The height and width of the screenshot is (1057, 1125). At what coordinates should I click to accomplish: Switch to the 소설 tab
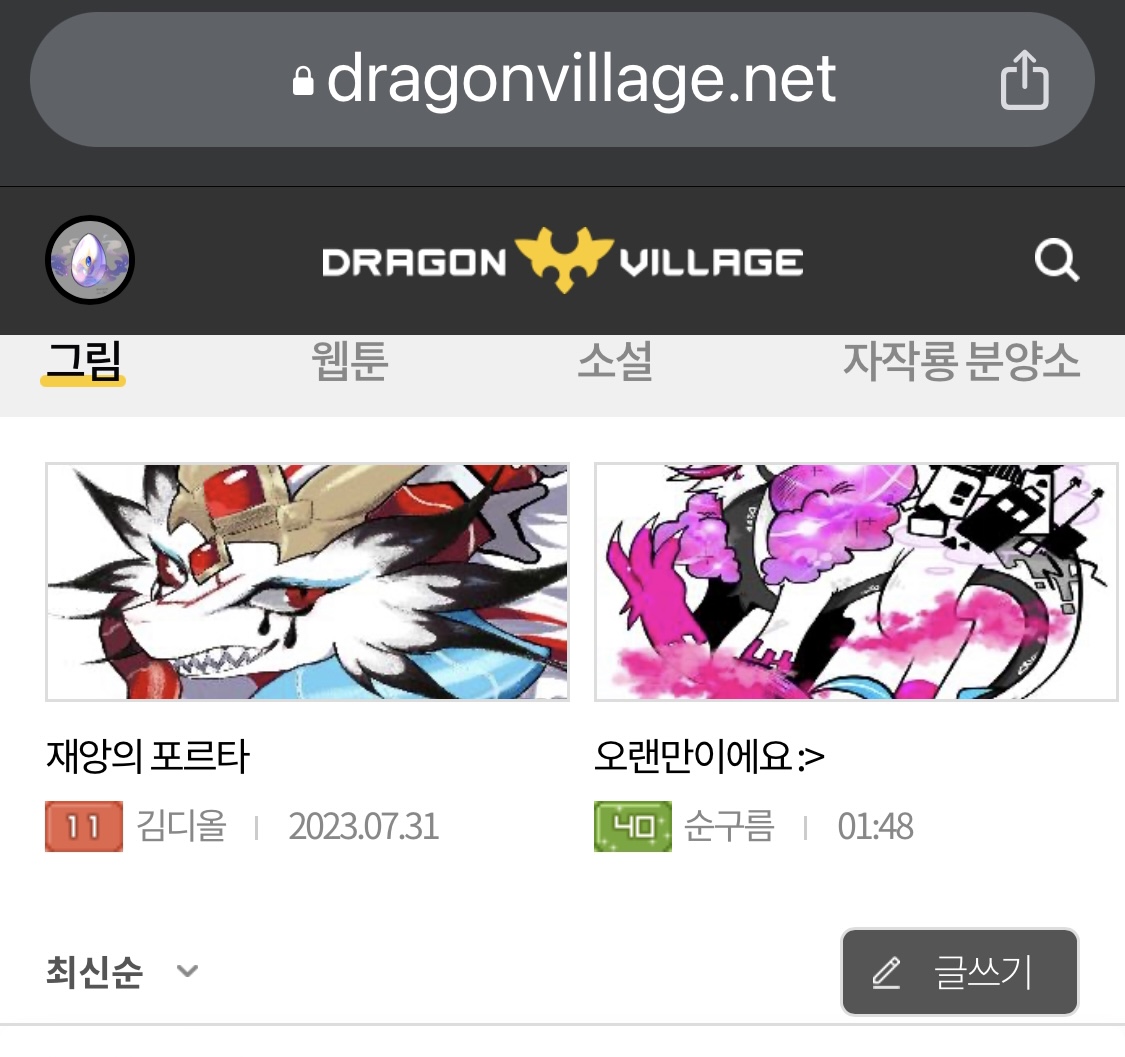point(614,361)
